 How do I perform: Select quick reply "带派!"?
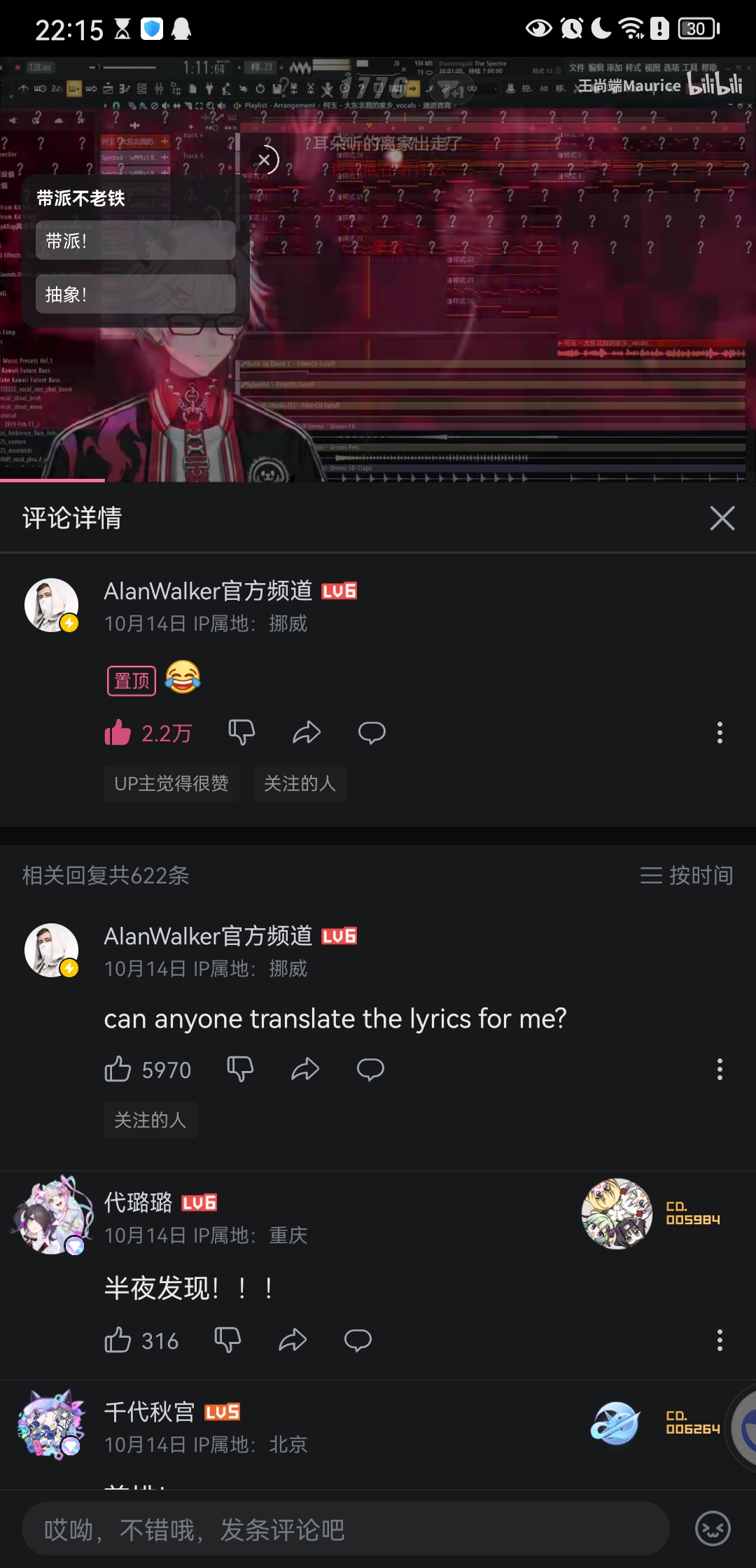pyautogui.click(x=134, y=239)
